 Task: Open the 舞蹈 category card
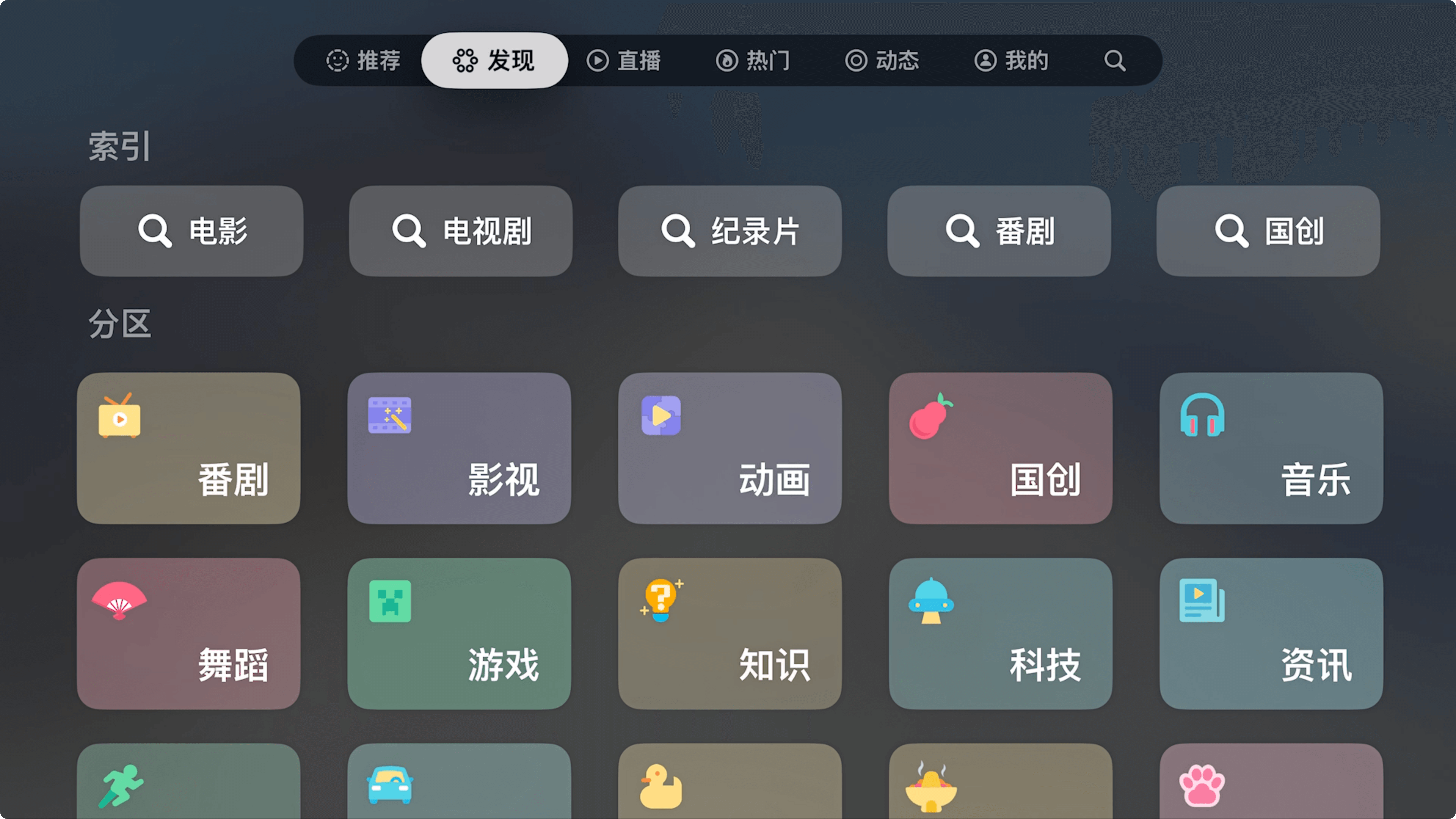tap(188, 633)
